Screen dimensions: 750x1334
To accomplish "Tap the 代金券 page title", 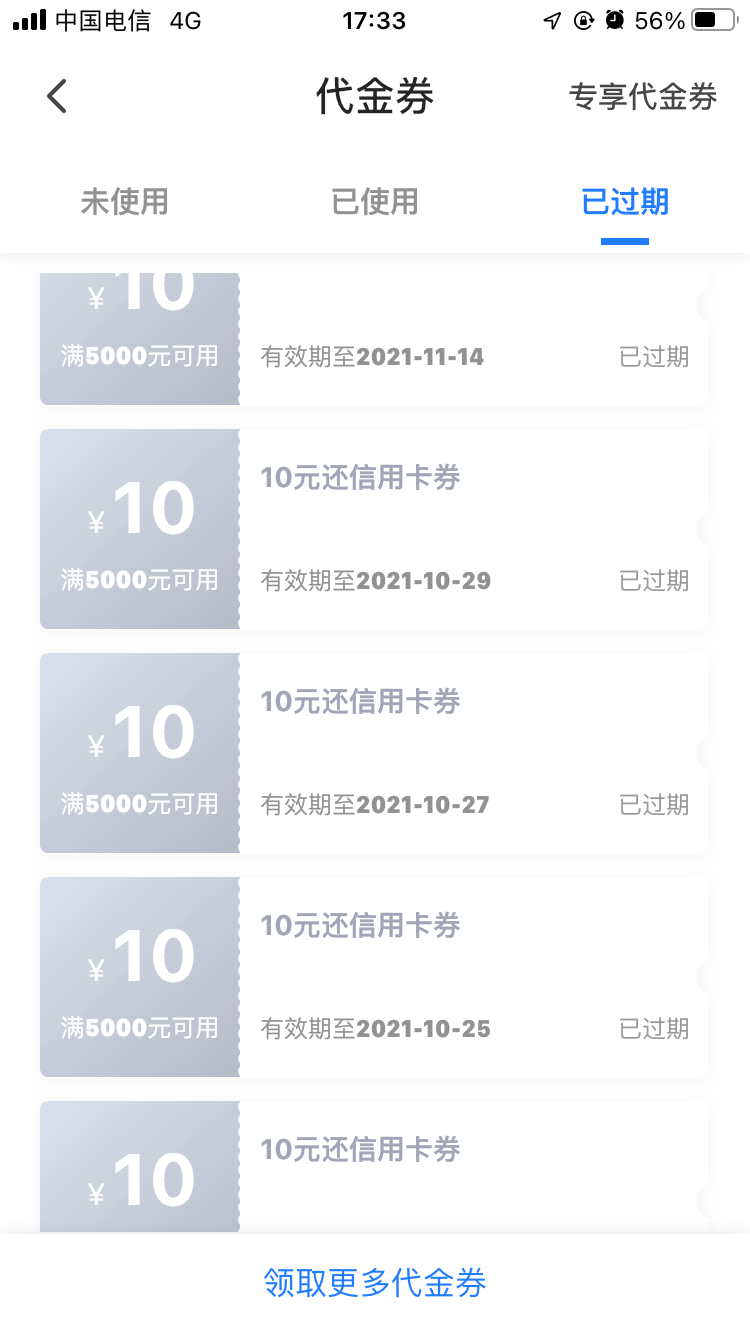I will tap(375, 96).
